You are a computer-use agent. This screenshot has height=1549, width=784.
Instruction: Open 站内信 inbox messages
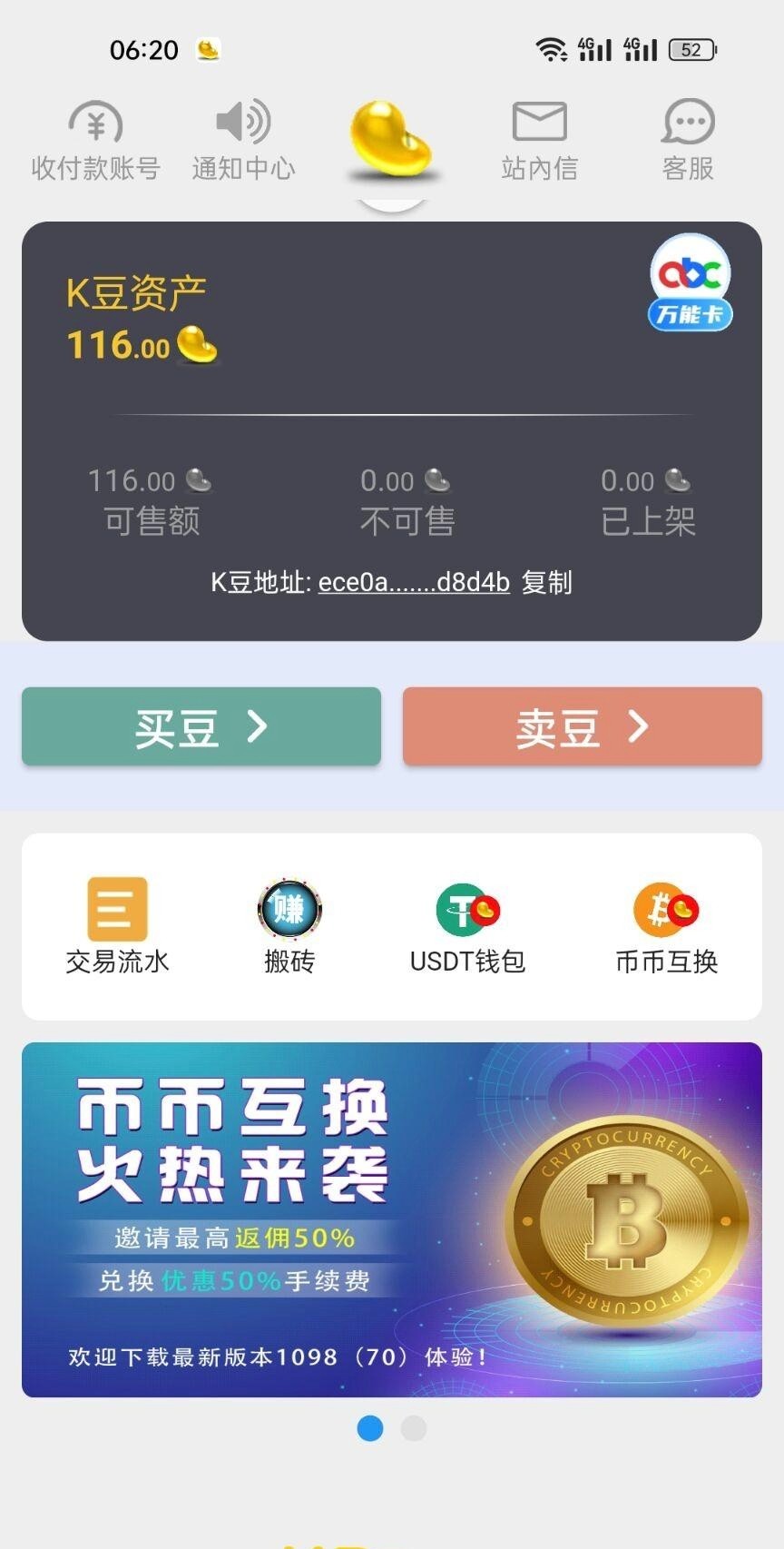(x=539, y=142)
